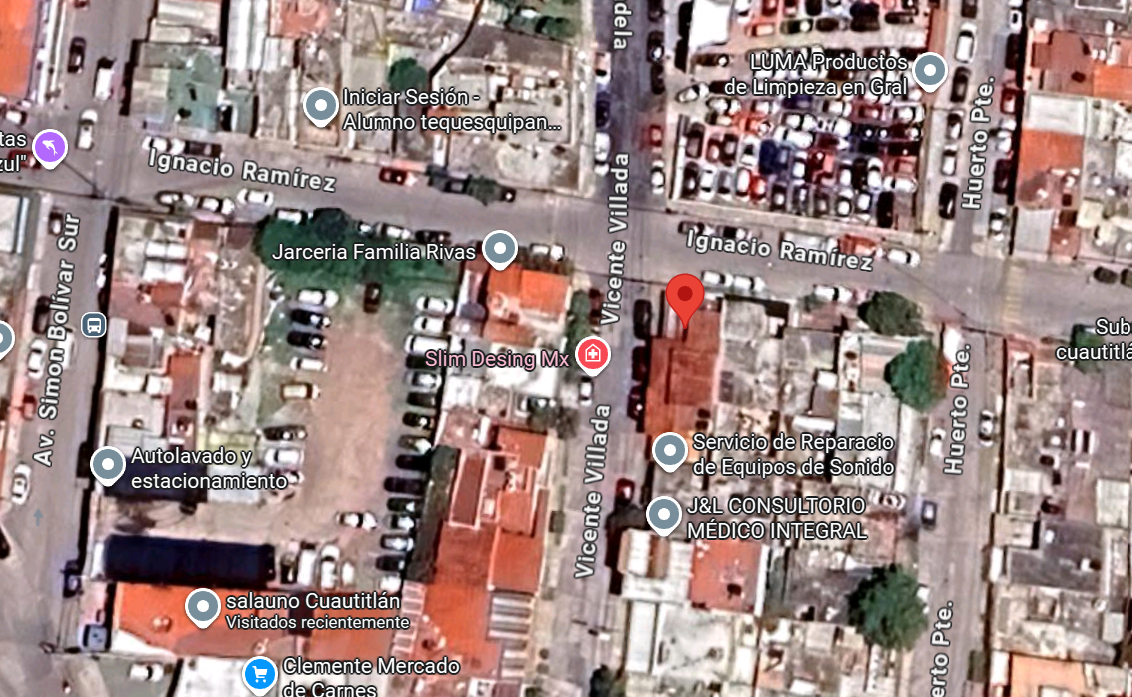Open the Servicio de Reparacio de Equipos pin
The width and height of the screenshot is (1132, 697).
669,450
